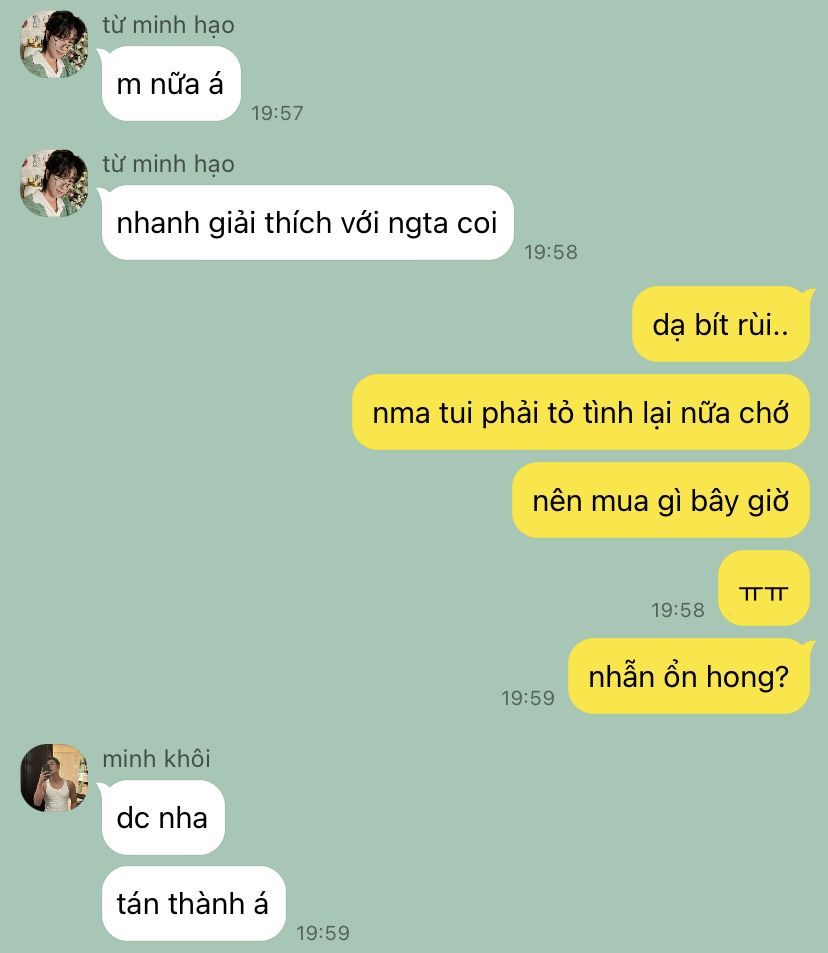Open từ minh hạo's avatar beside "m nữa á"
The height and width of the screenshot is (953, 828).
pyautogui.click(x=54, y=45)
